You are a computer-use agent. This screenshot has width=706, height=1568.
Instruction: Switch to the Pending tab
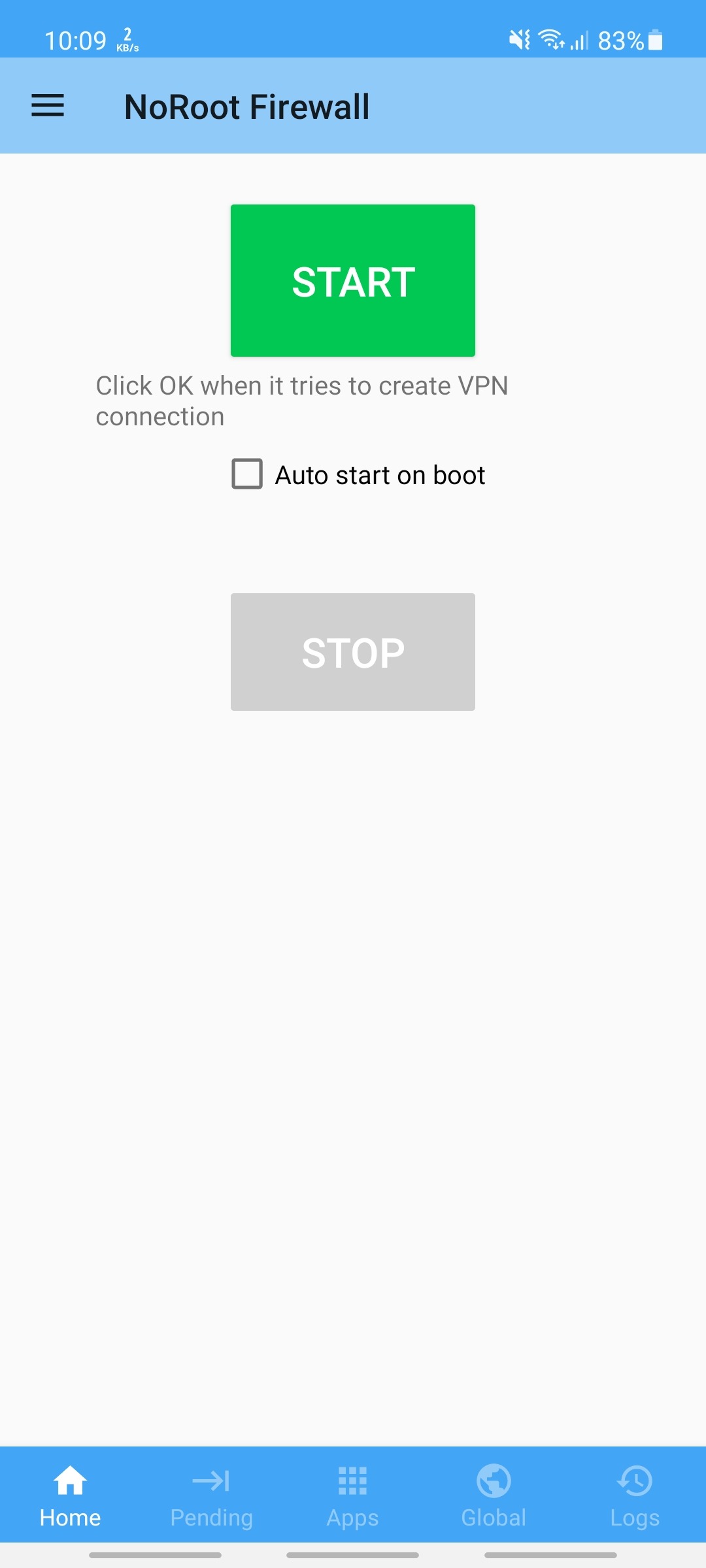click(211, 1495)
